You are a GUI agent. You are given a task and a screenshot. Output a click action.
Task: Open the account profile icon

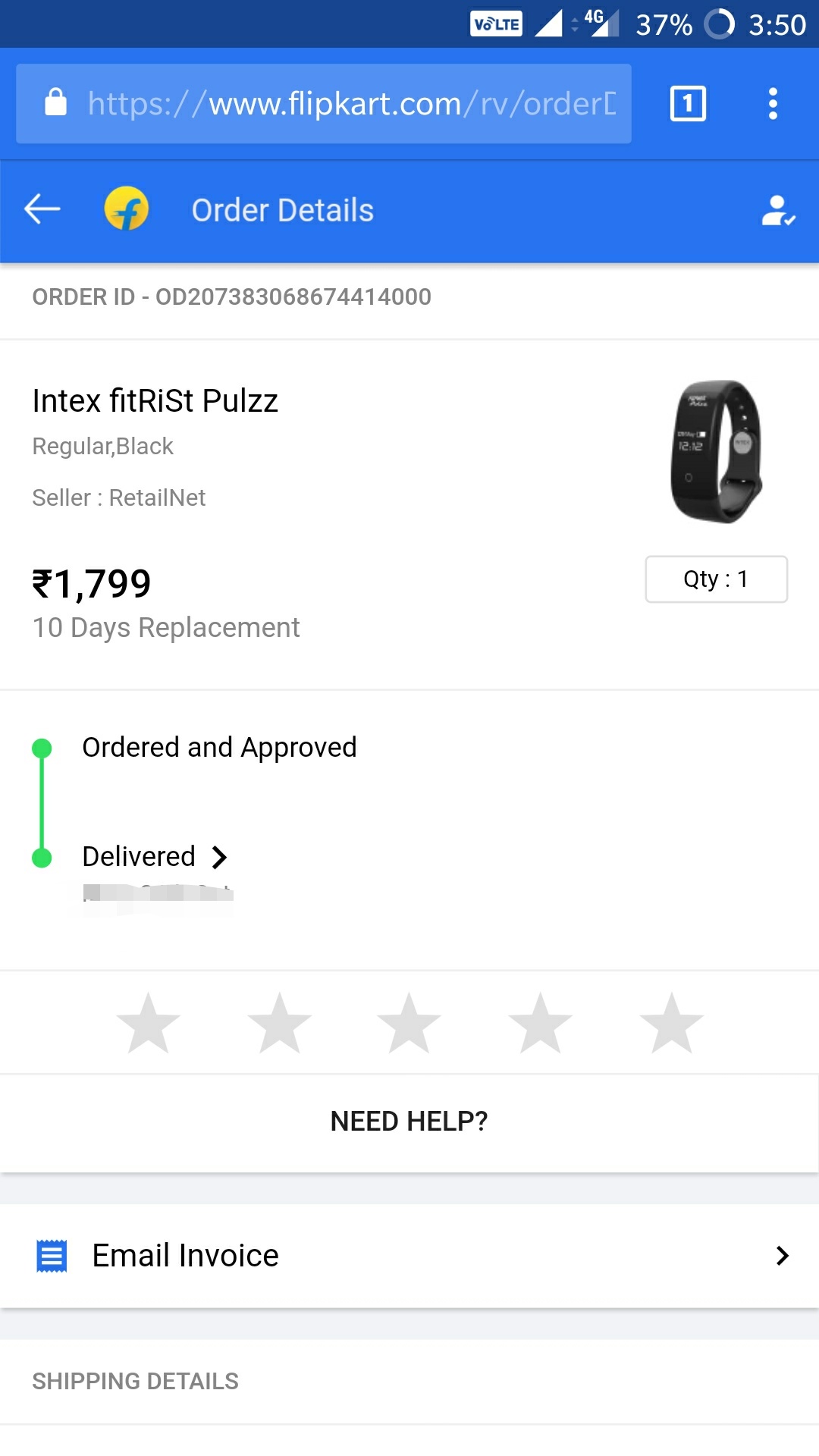[x=778, y=211]
